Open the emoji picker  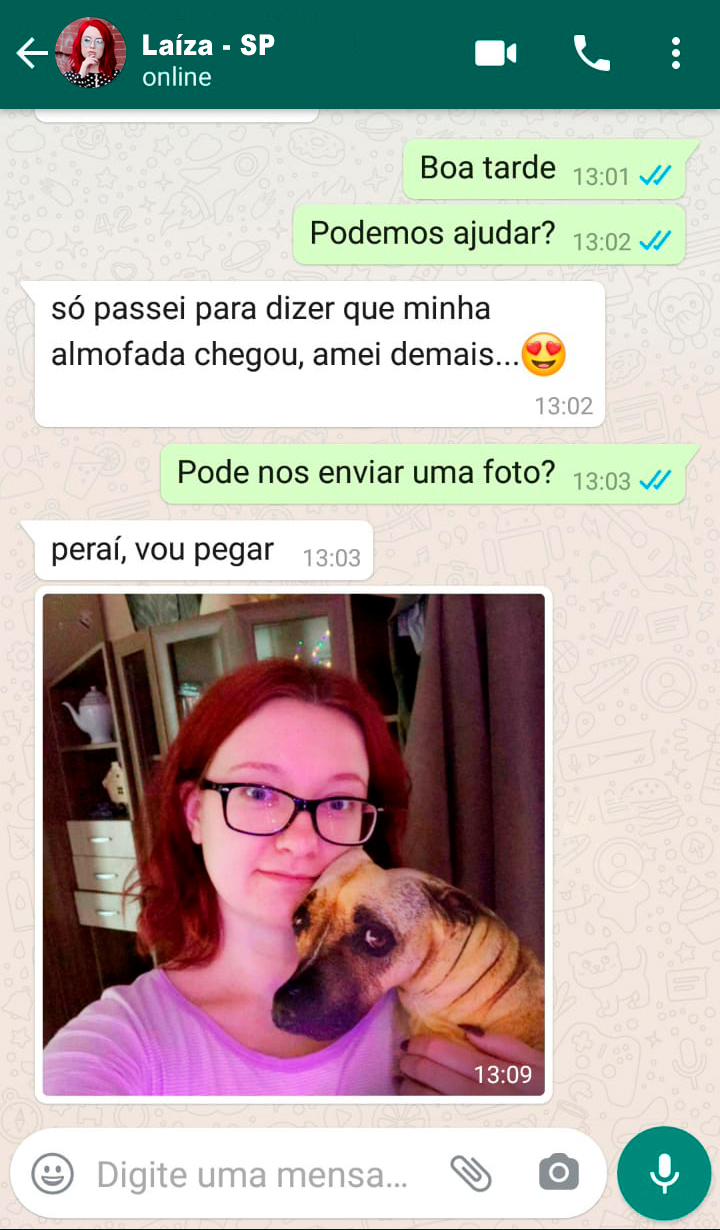pyautogui.click(x=52, y=1173)
